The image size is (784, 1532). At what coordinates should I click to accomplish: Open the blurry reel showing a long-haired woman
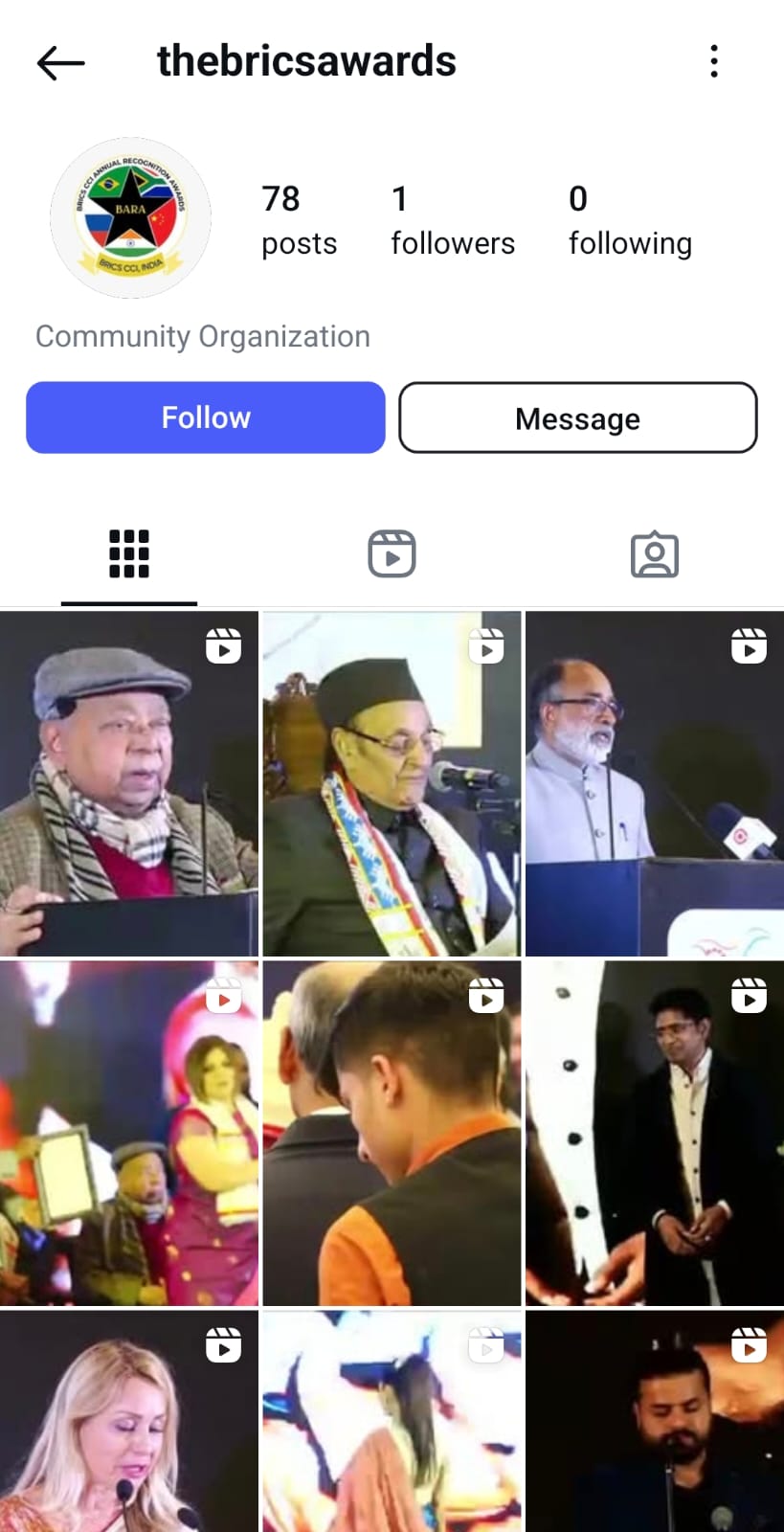tap(392, 1422)
